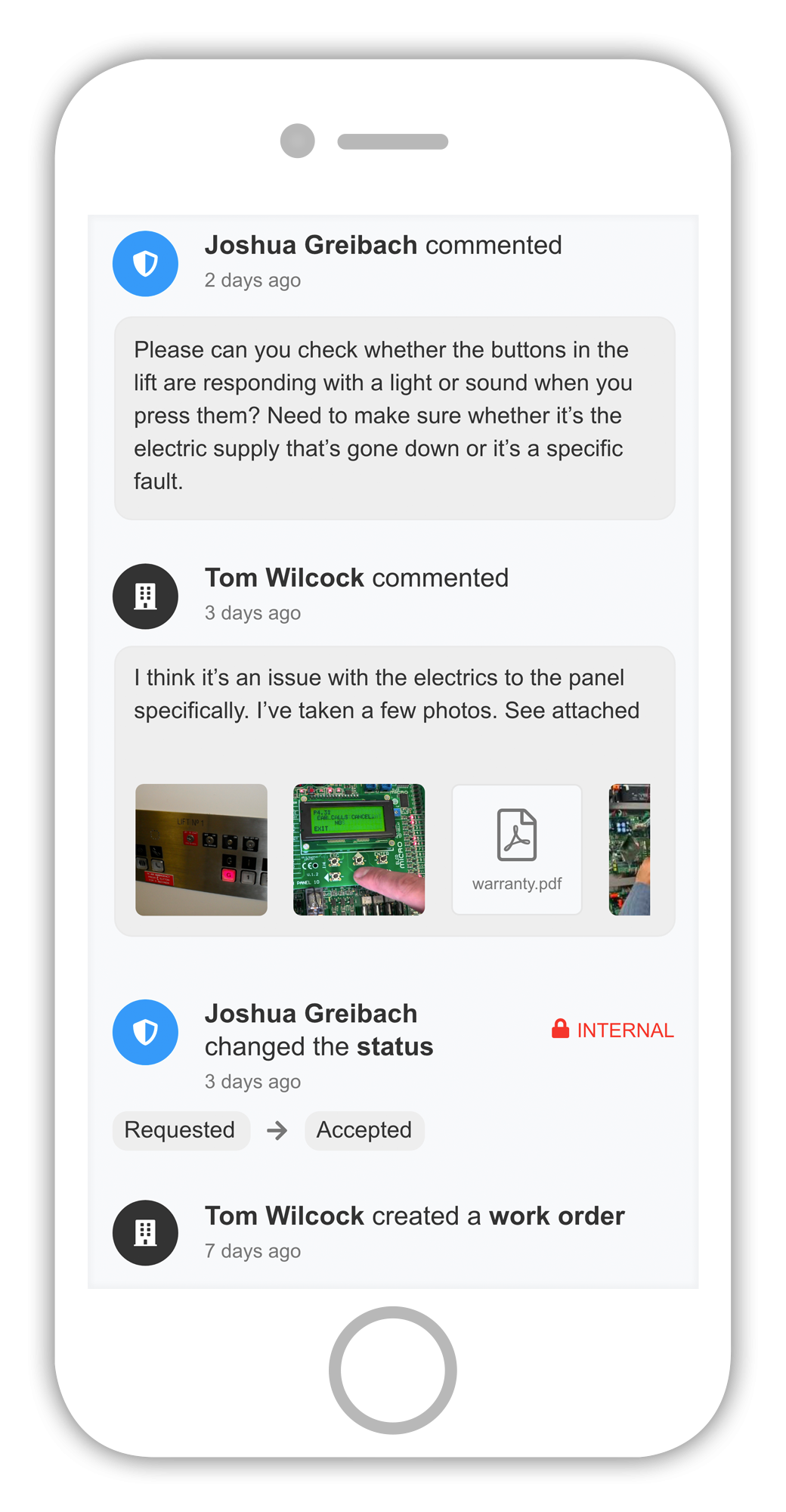Open the warranty.pdf attachment
This screenshot has height=1512, width=786.
pyautogui.click(x=517, y=850)
